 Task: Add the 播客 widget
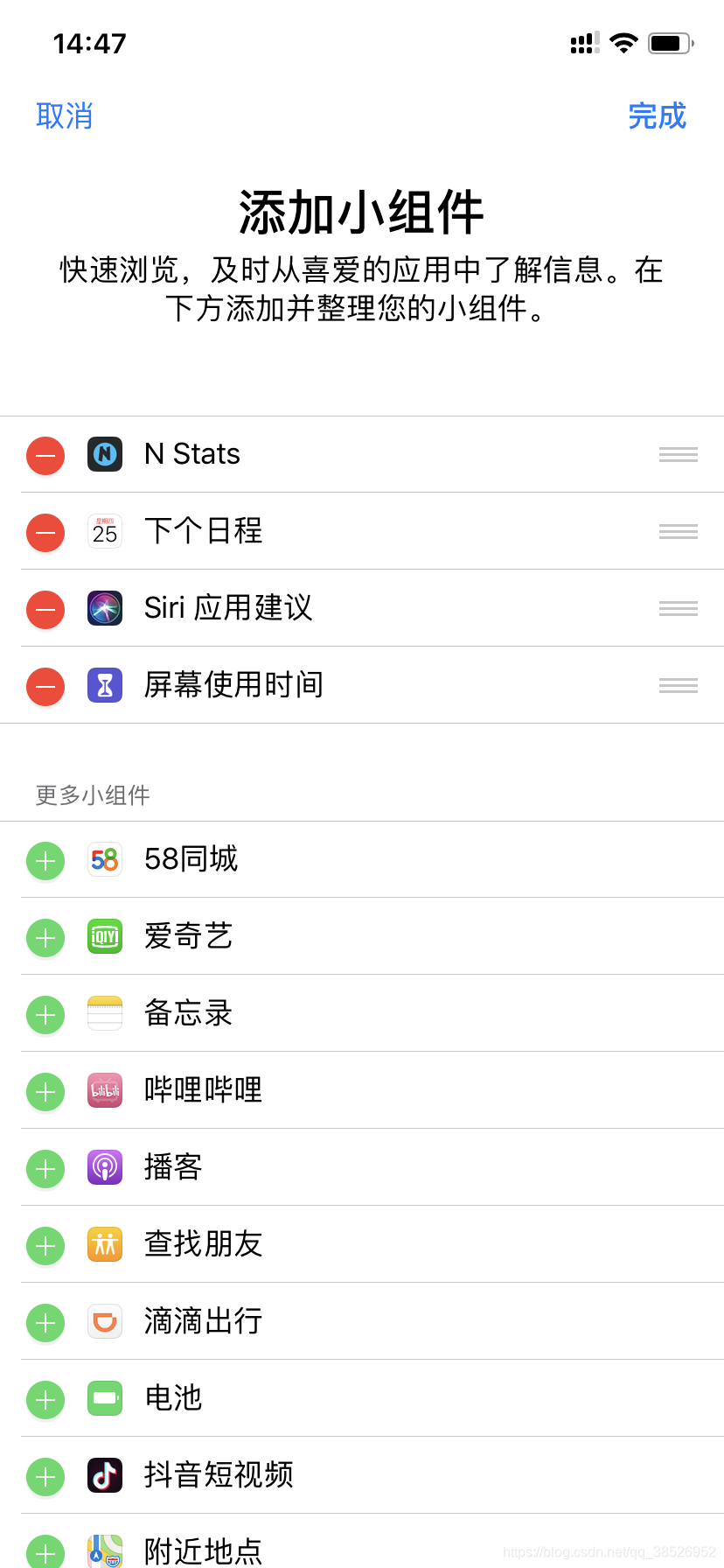click(45, 1169)
